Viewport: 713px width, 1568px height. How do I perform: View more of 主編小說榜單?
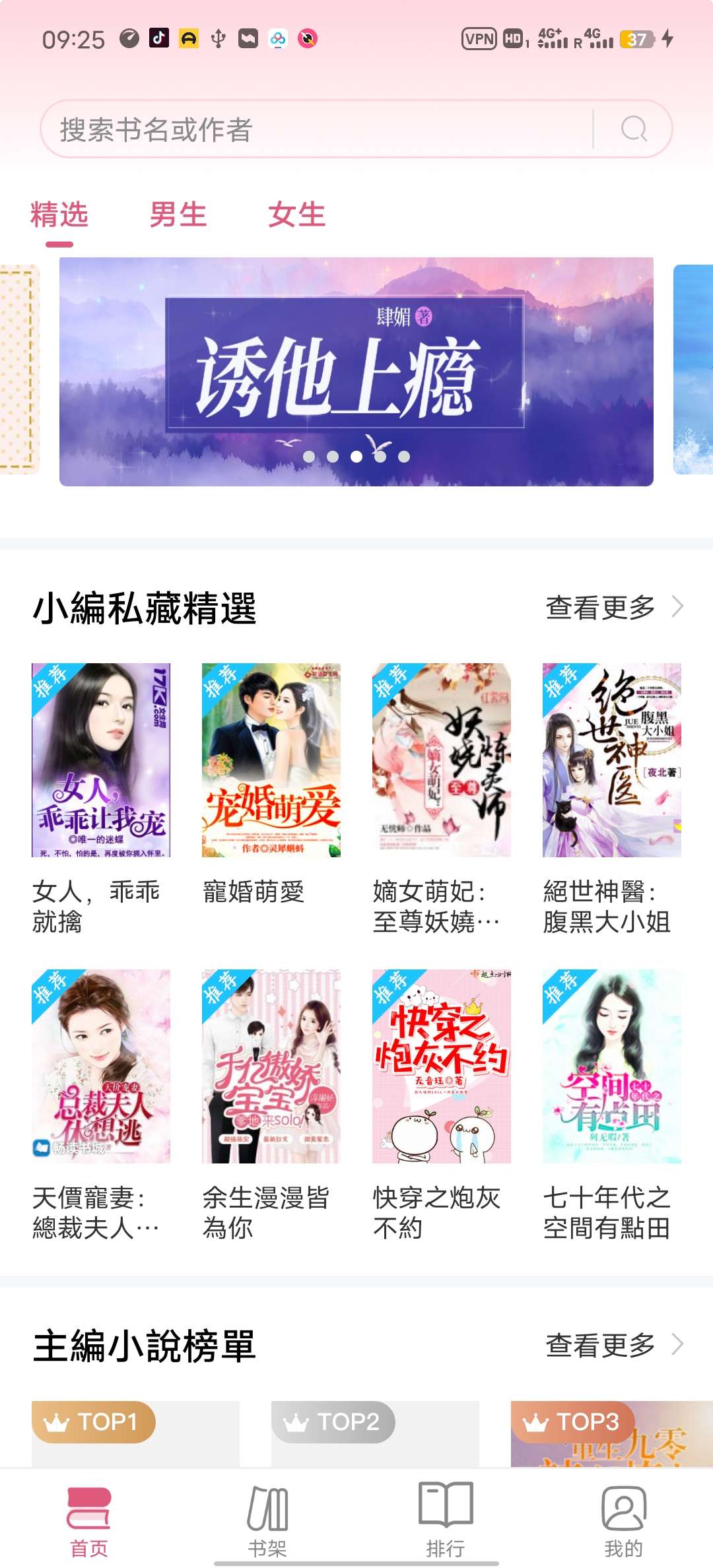[x=614, y=1345]
